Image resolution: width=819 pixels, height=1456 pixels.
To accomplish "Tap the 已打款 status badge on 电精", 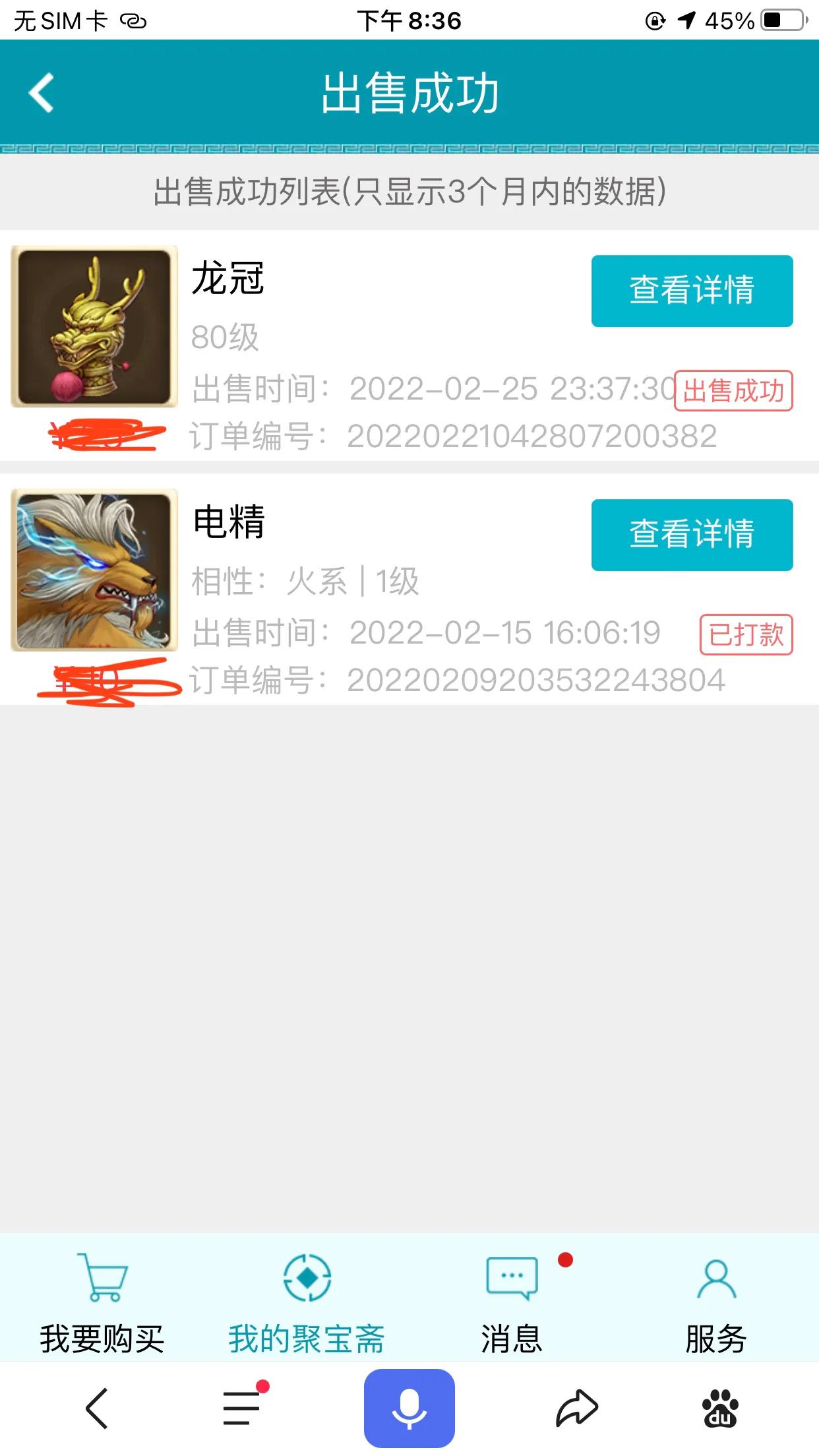I will [744, 635].
